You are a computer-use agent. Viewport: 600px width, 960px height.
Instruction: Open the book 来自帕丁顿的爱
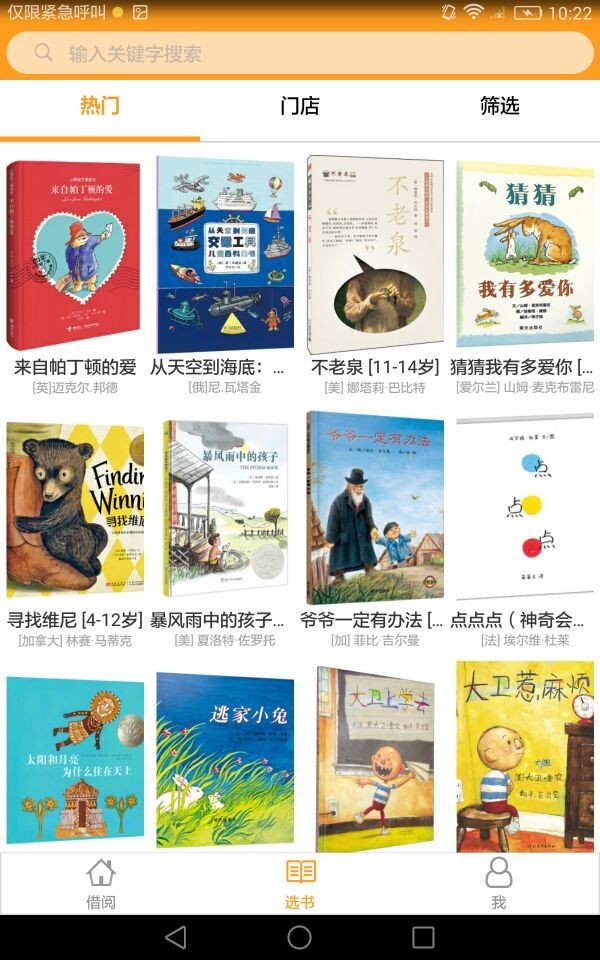[x=75, y=255]
